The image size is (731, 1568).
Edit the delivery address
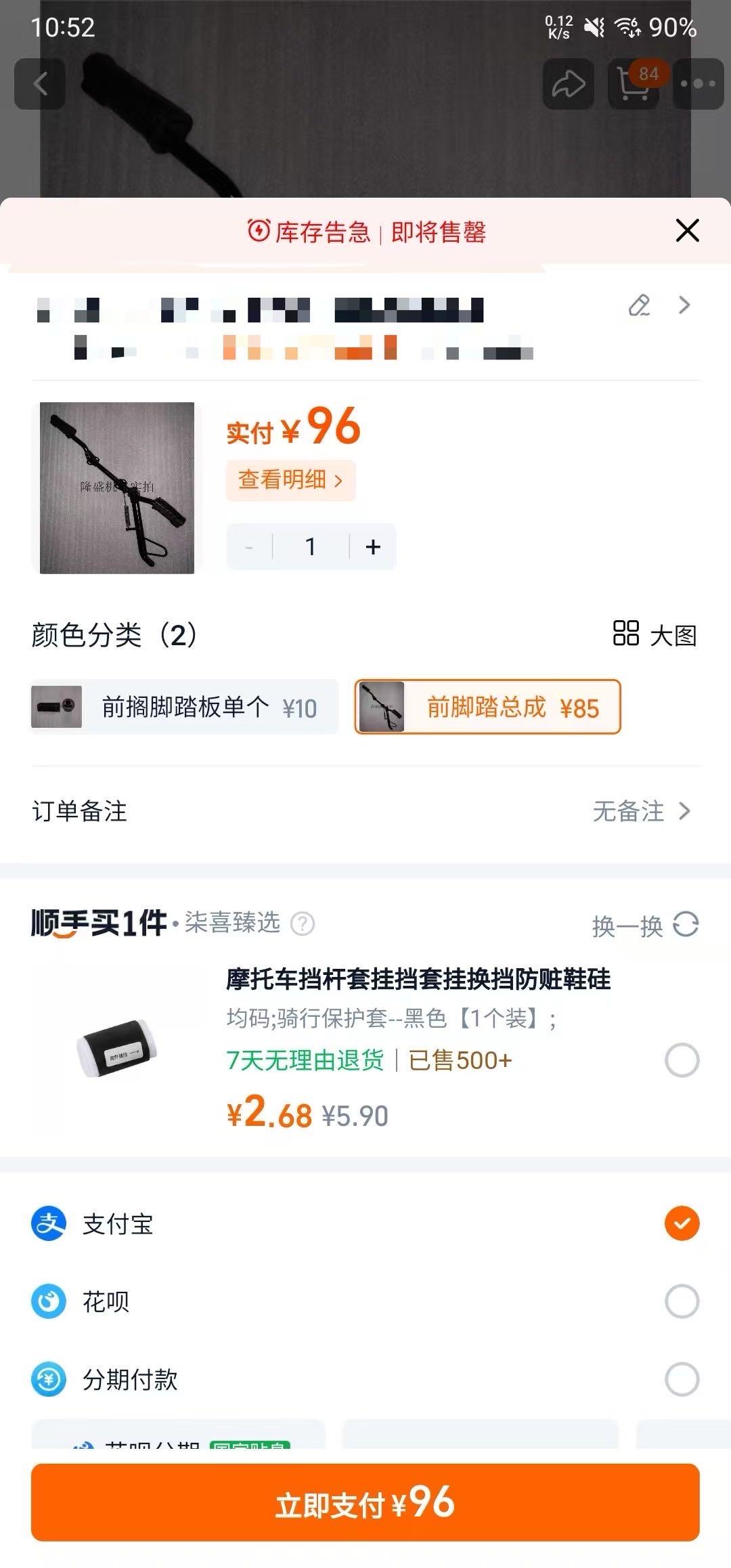tap(639, 305)
